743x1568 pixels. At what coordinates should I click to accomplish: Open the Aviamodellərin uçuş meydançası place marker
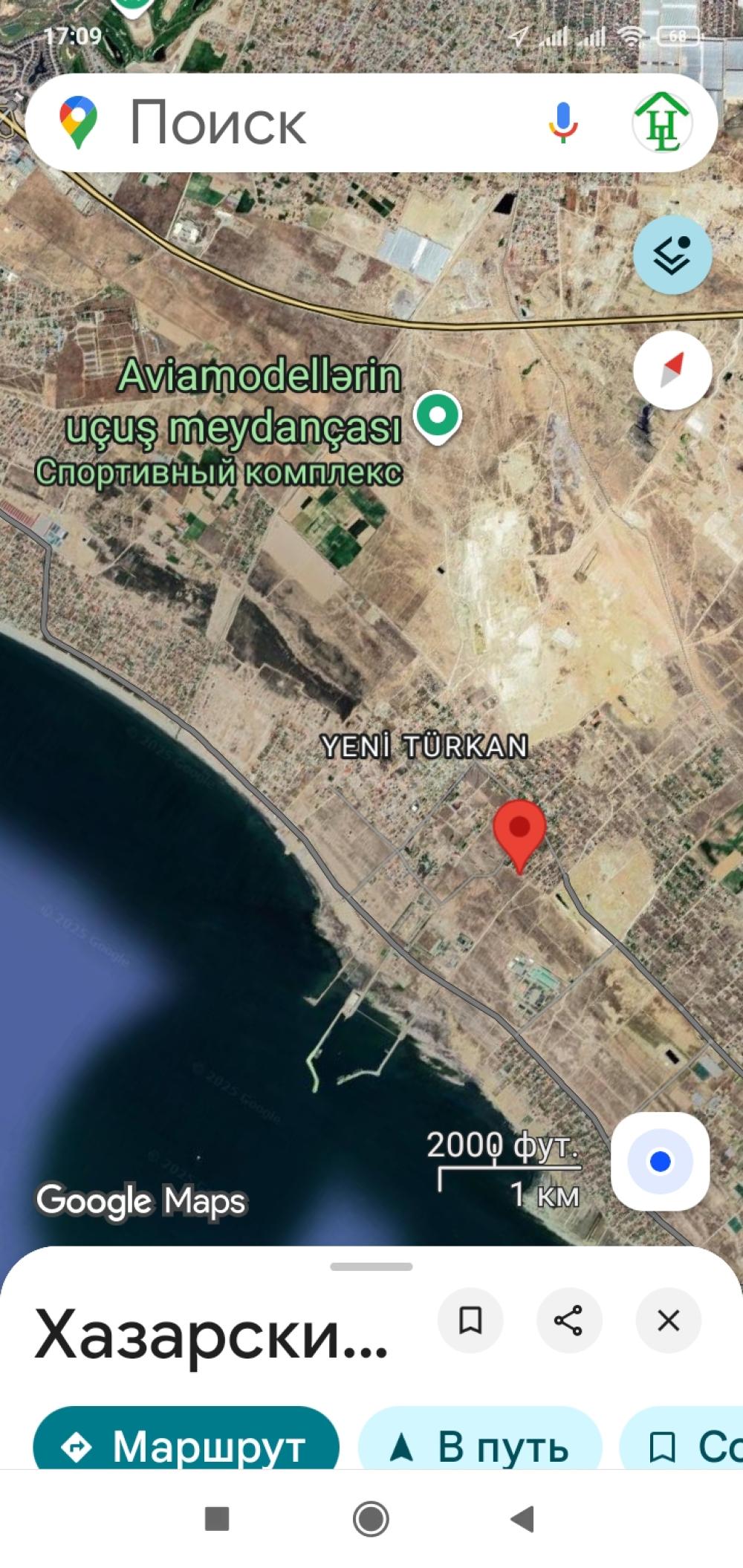pyautogui.click(x=438, y=416)
